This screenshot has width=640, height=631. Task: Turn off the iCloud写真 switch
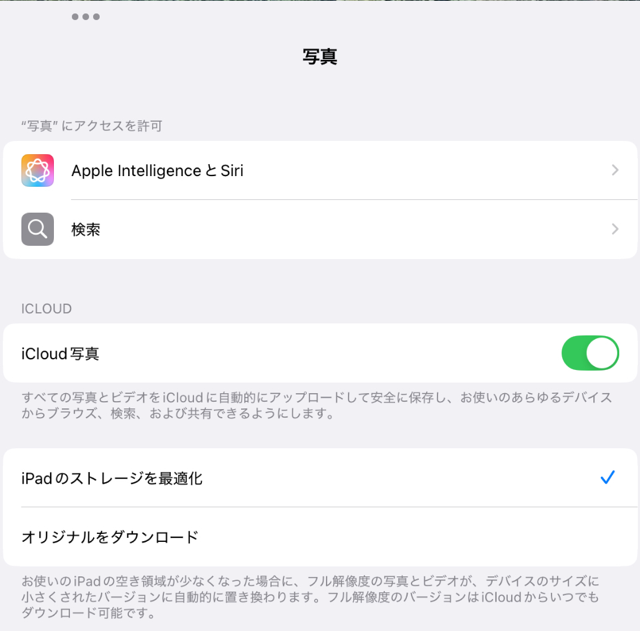[590, 353]
